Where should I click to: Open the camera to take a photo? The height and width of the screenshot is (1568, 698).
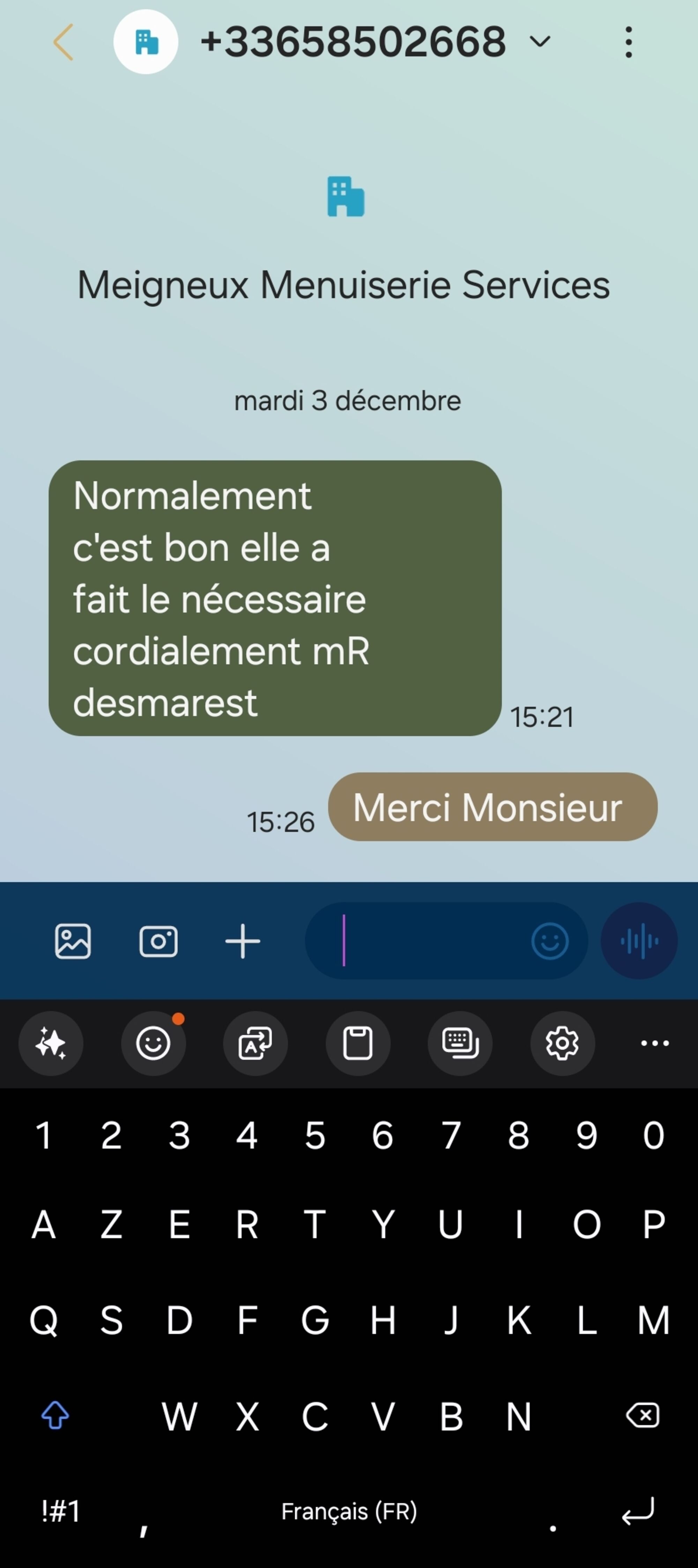pyautogui.click(x=158, y=941)
